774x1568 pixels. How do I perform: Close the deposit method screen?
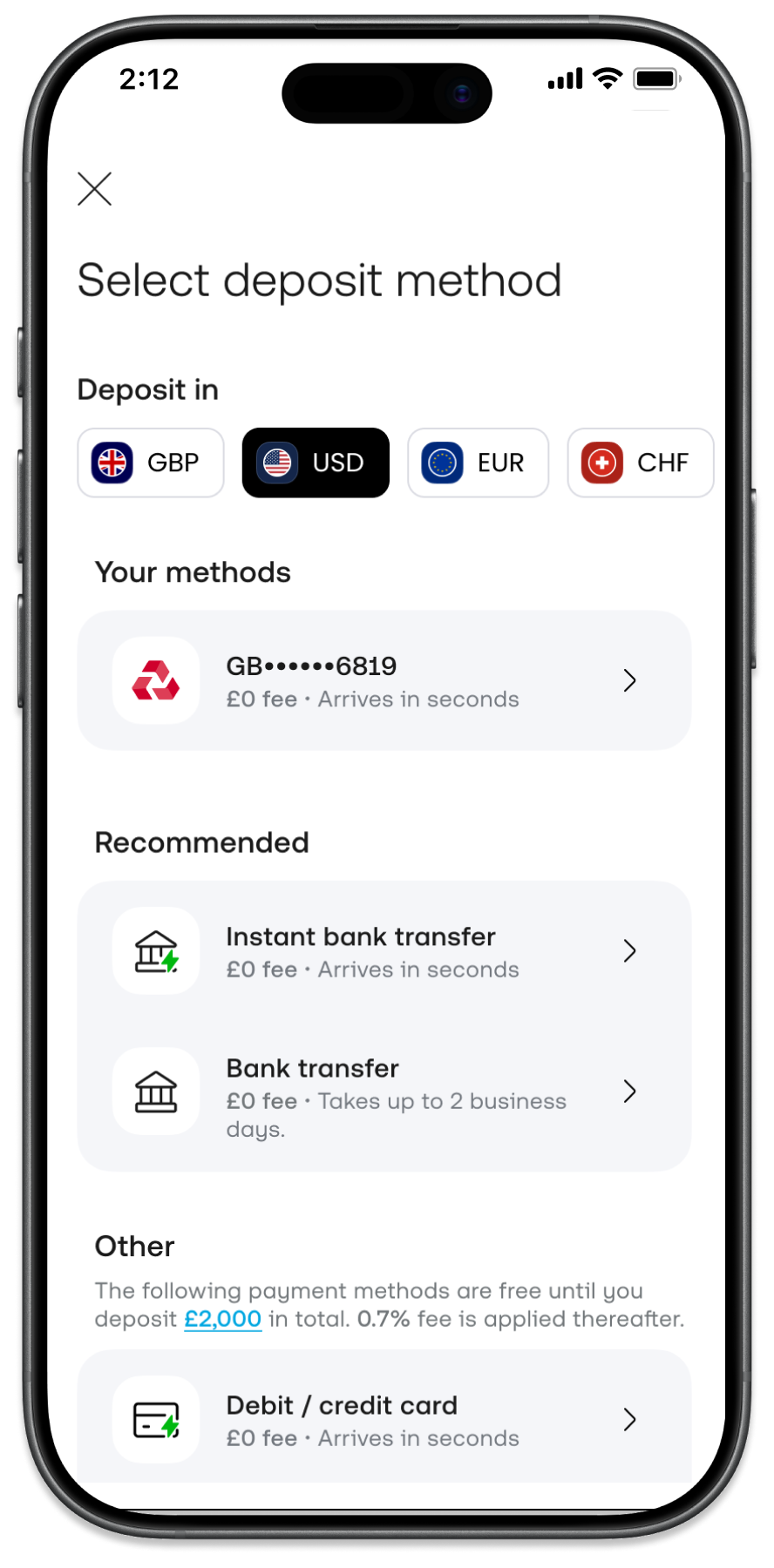(94, 188)
